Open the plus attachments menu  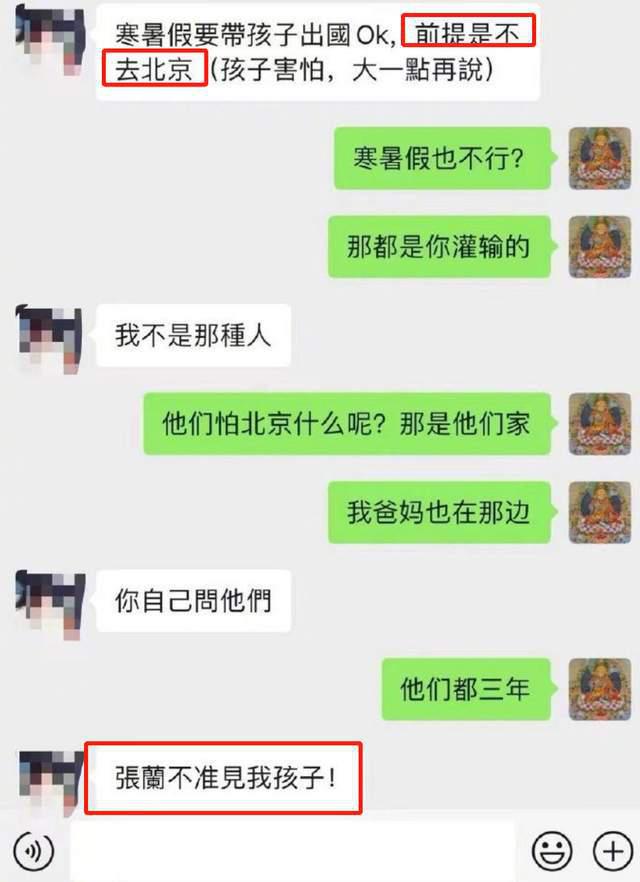(x=609, y=851)
